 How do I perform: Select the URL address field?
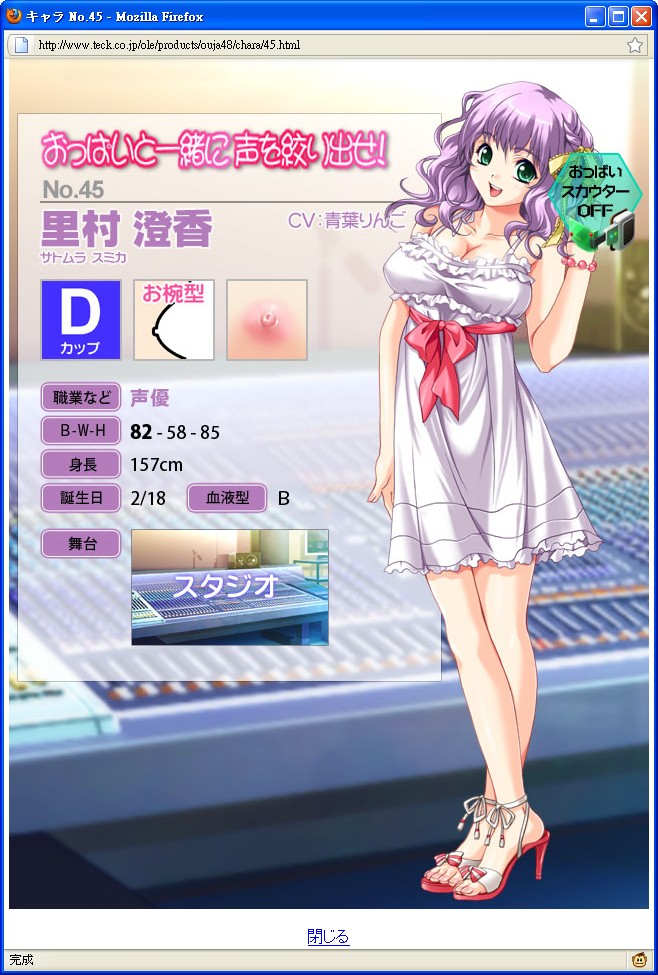click(320, 45)
